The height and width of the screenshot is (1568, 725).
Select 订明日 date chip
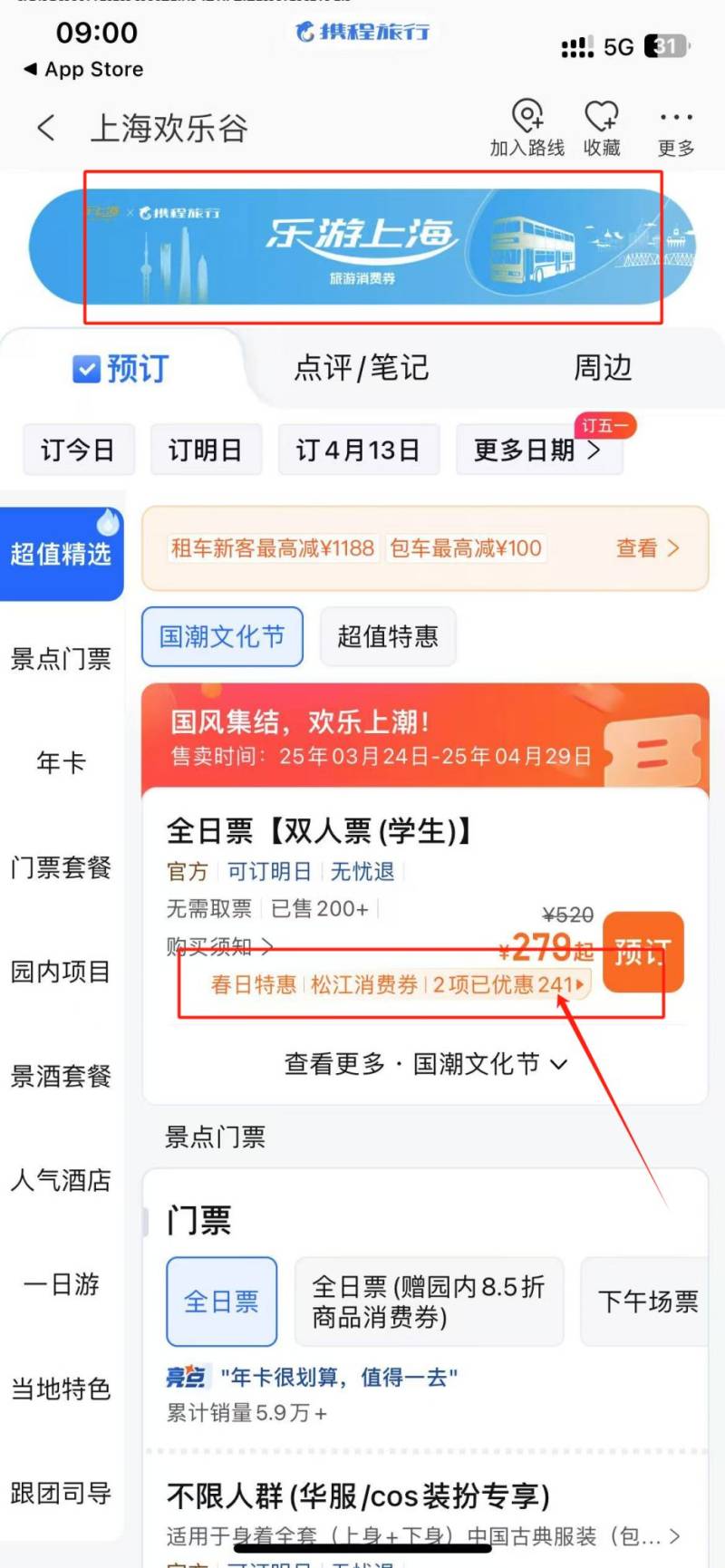click(206, 450)
